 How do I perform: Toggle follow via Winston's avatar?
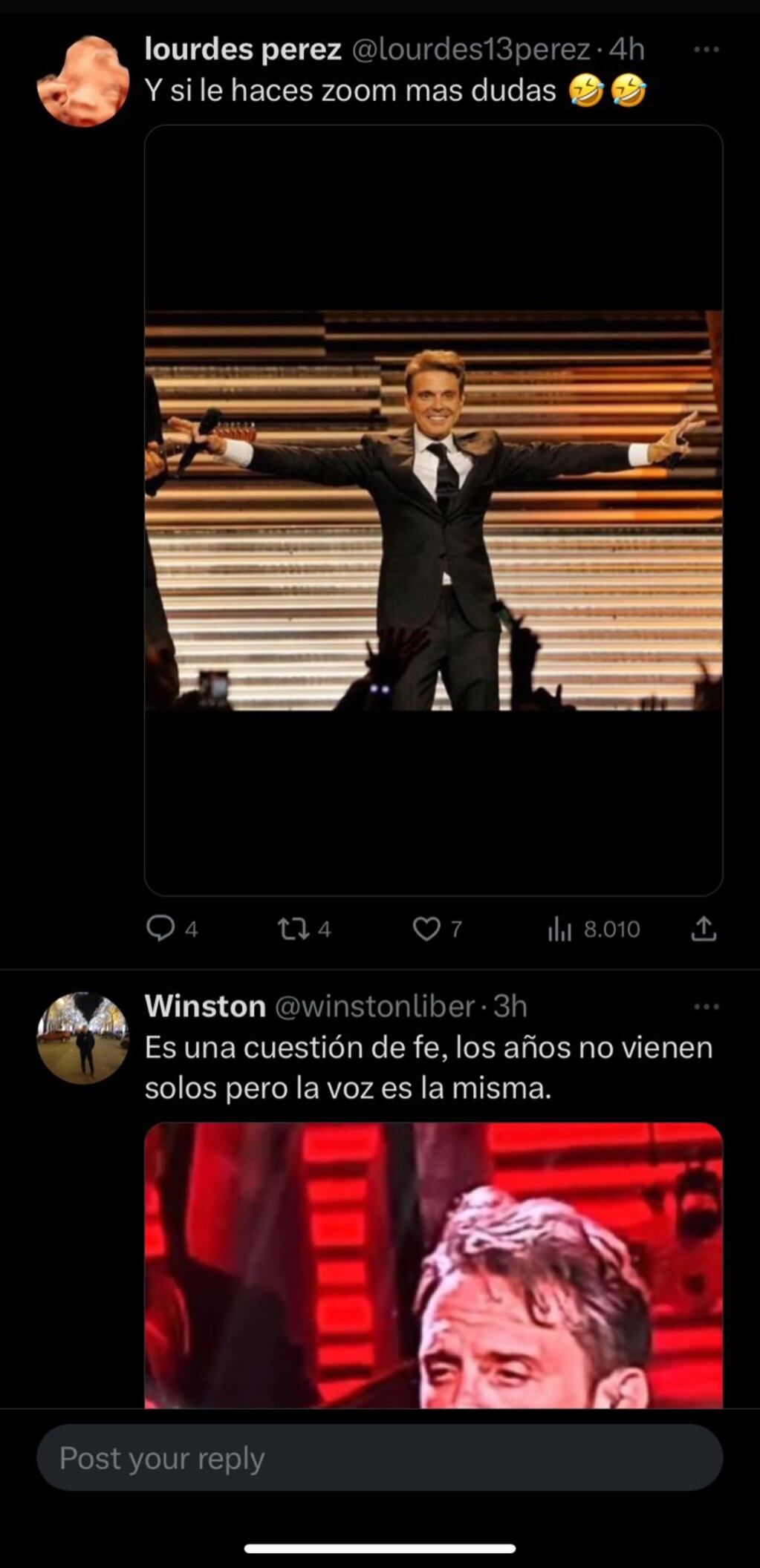point(84,1036)
